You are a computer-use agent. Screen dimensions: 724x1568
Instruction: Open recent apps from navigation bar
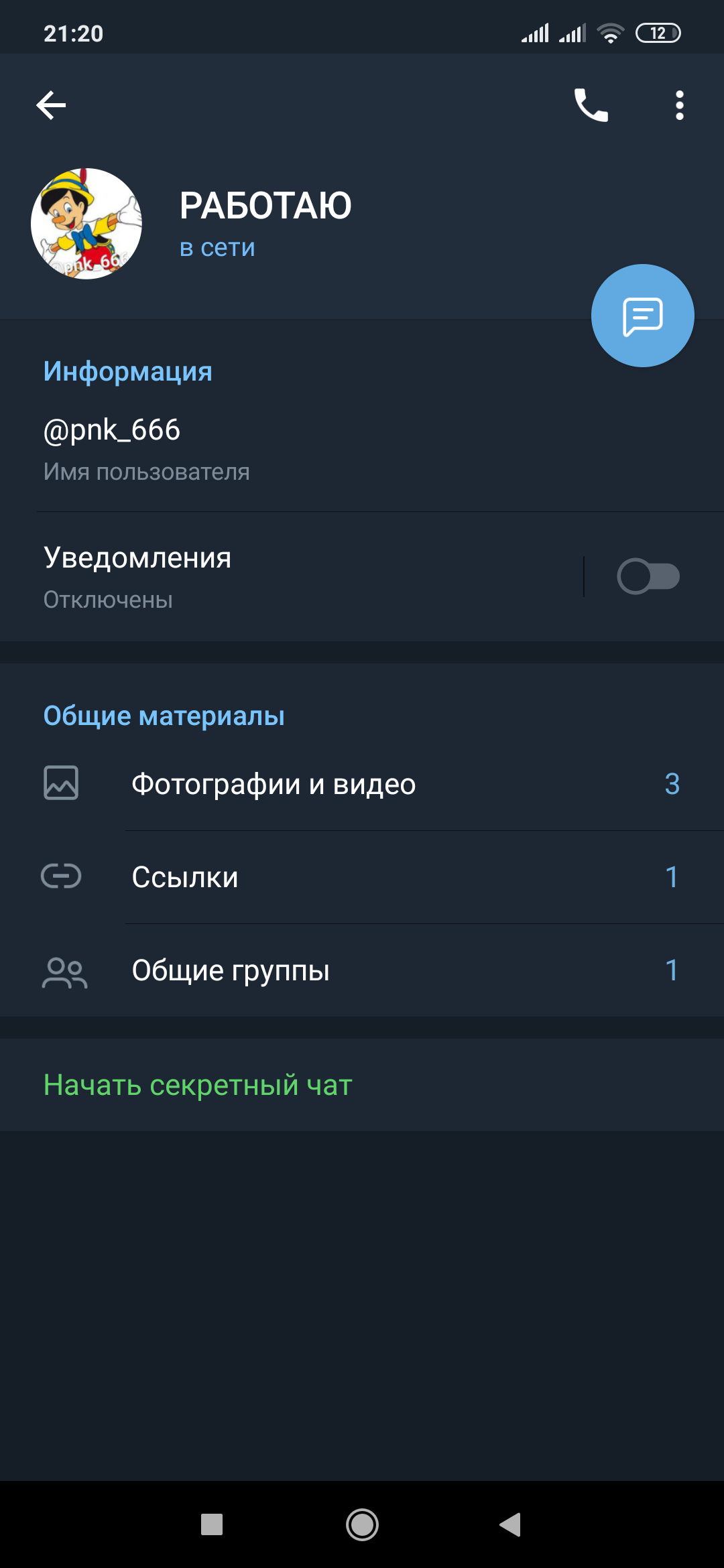212,1525
